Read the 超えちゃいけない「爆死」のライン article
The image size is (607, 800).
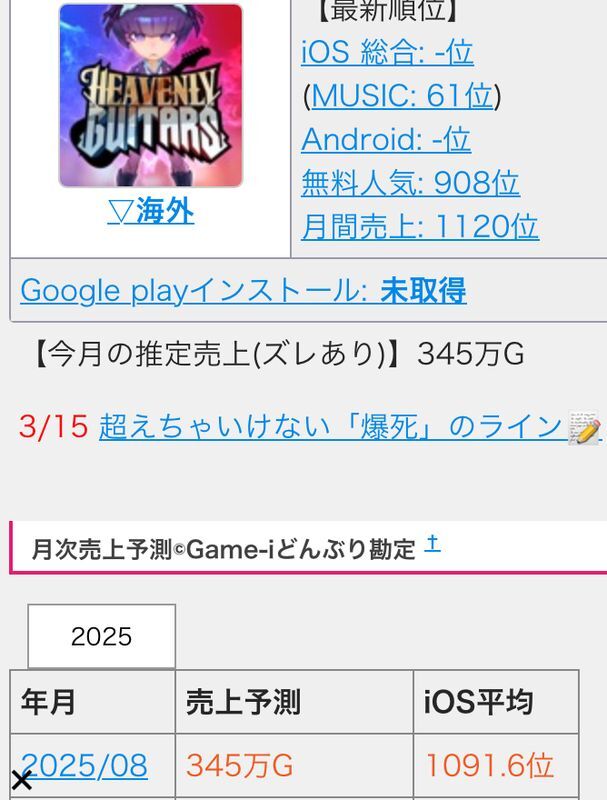pos(330,427)
